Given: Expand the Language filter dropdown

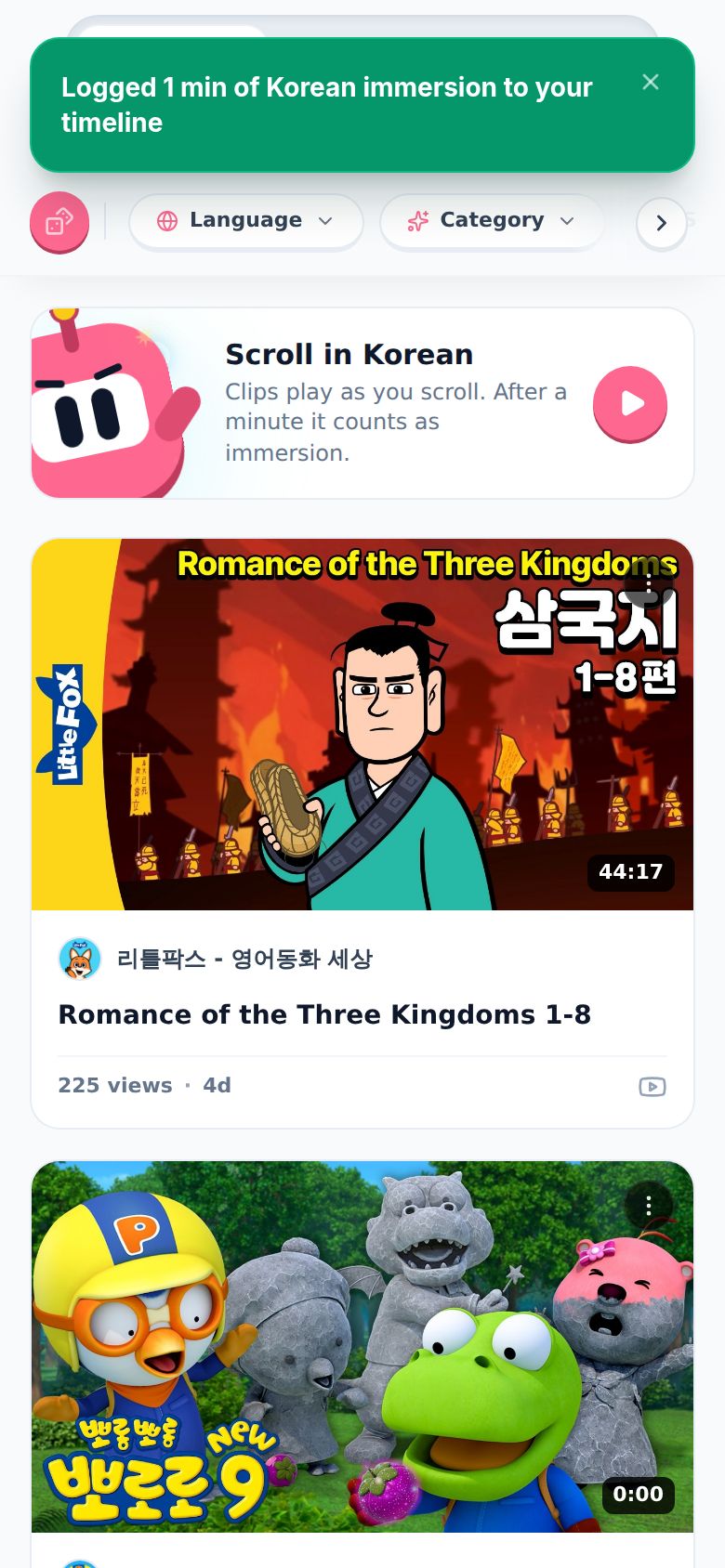Looking at the screenshot, I should tap(246, 221).
